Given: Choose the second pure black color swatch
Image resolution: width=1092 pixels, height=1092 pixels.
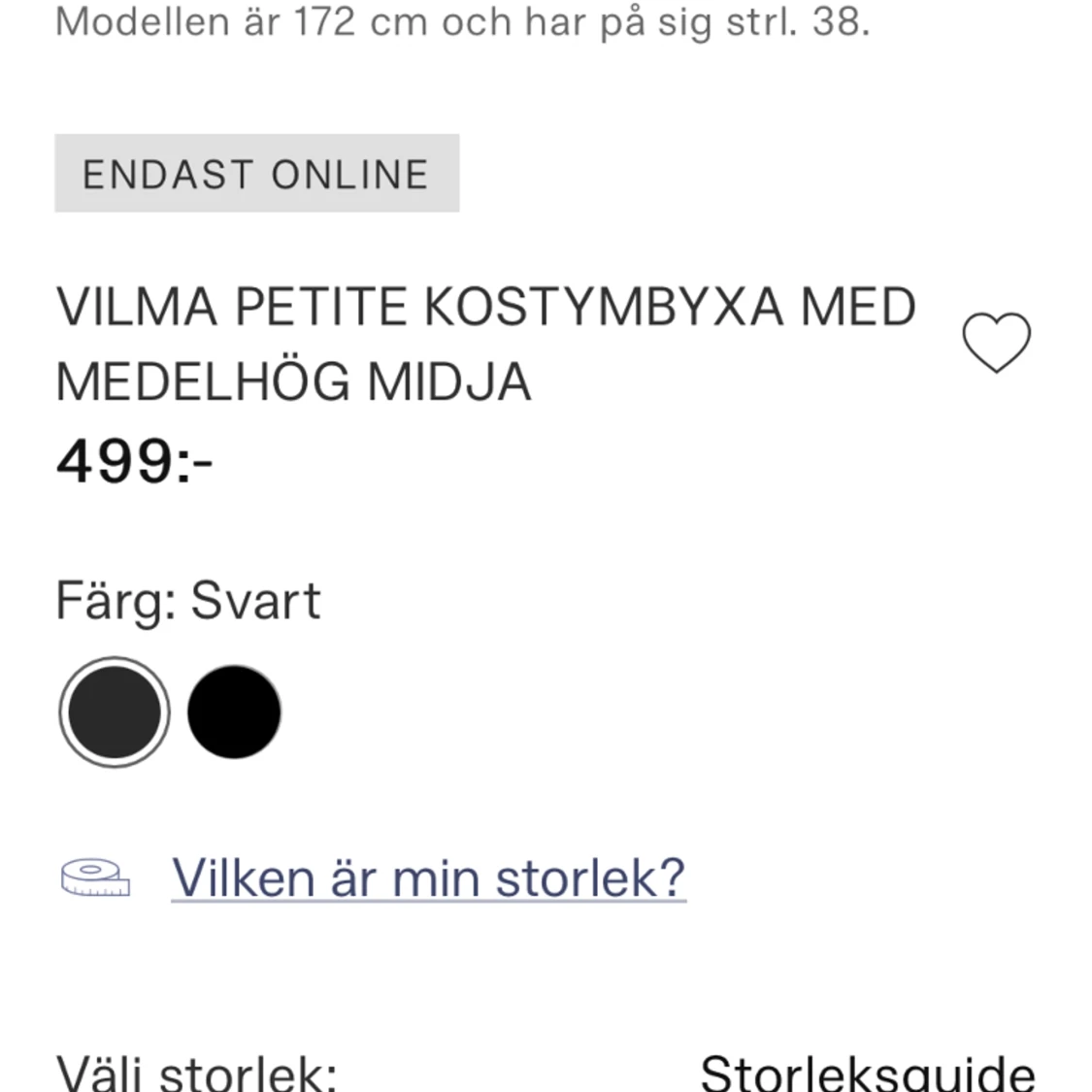Looking at the screenshot, I should click(x=234, y=711).
